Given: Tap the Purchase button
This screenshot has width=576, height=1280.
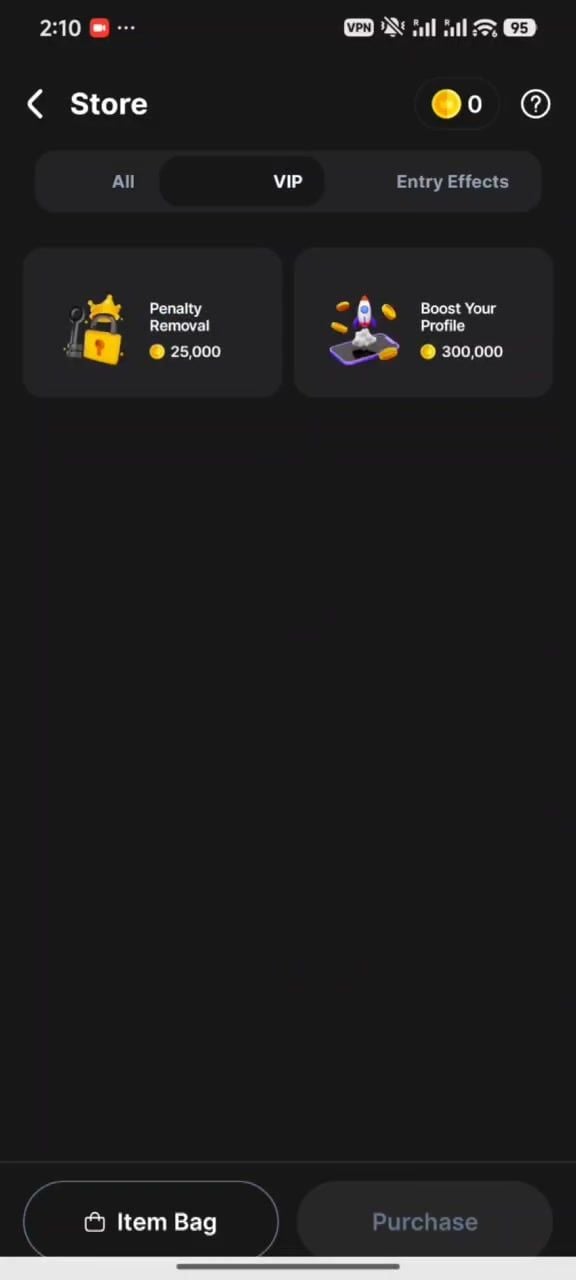Looking at the screenshot, I should pos(425,1221).
